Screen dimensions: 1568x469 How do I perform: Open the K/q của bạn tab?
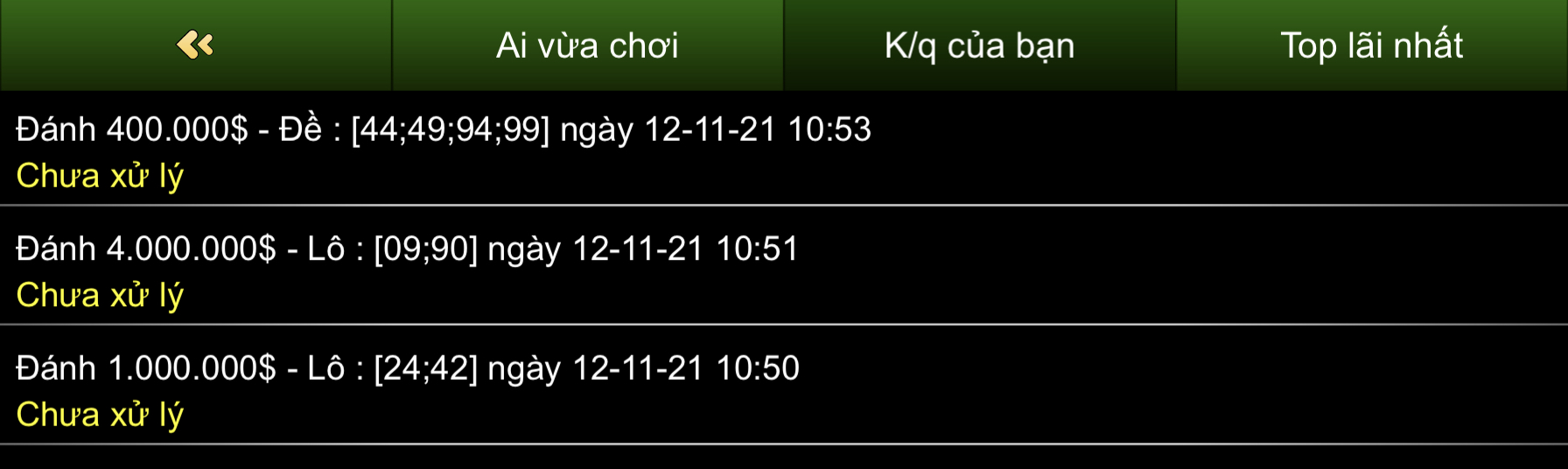[x=979, y=45]
